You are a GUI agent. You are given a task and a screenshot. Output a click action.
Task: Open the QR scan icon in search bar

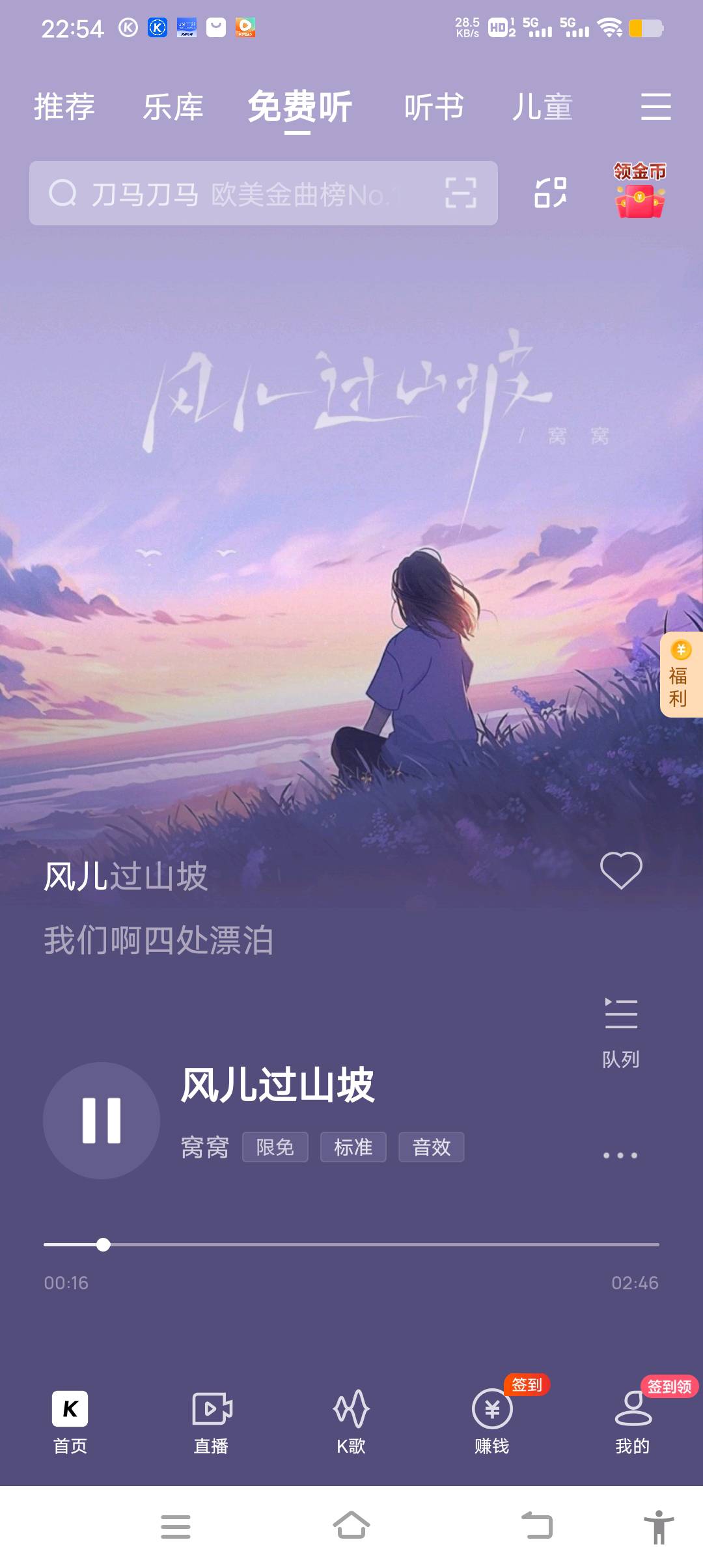tap(460, 192)
